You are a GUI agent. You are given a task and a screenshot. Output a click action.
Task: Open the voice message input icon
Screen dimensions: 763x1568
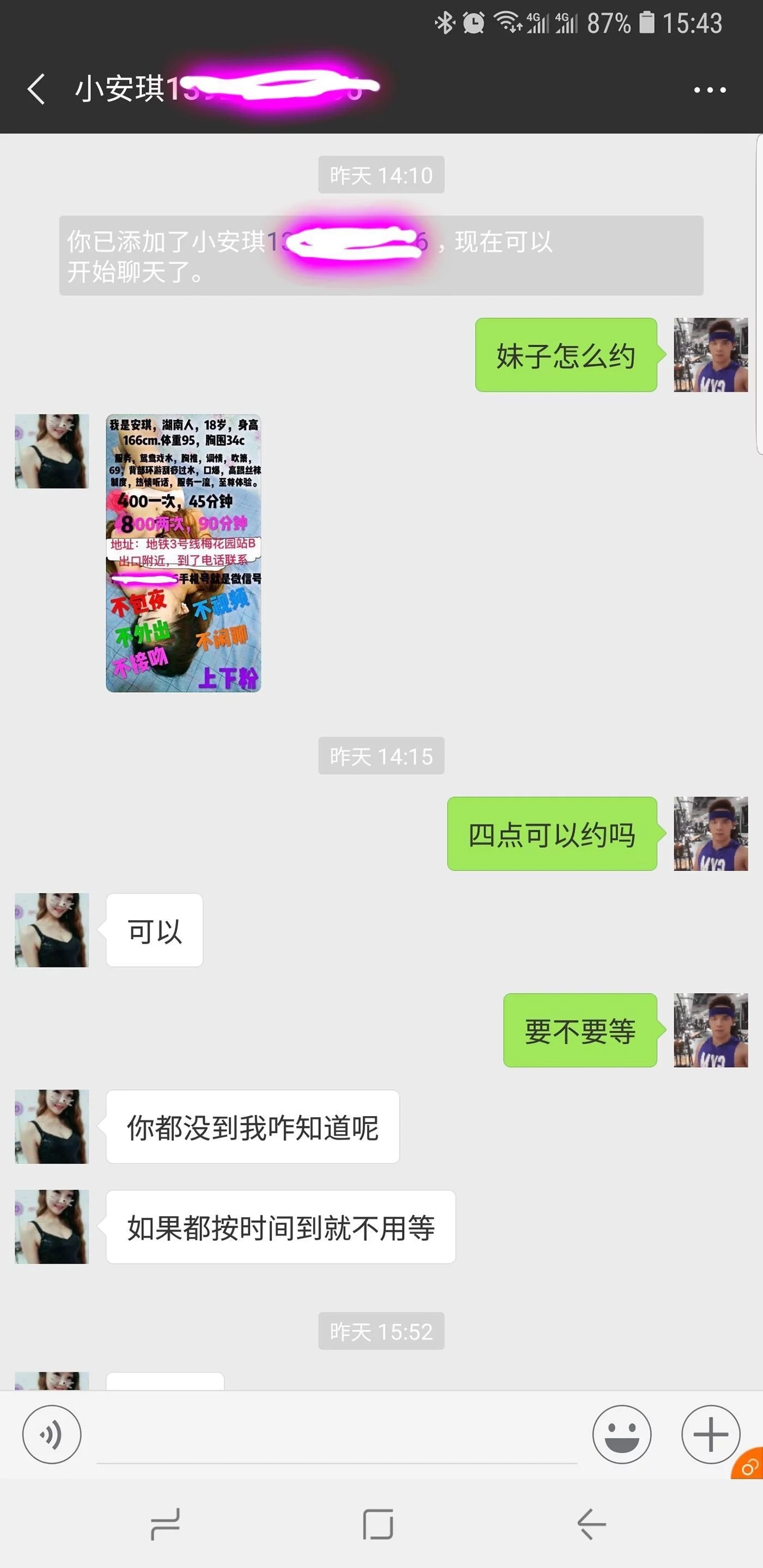coord(52,1434)
